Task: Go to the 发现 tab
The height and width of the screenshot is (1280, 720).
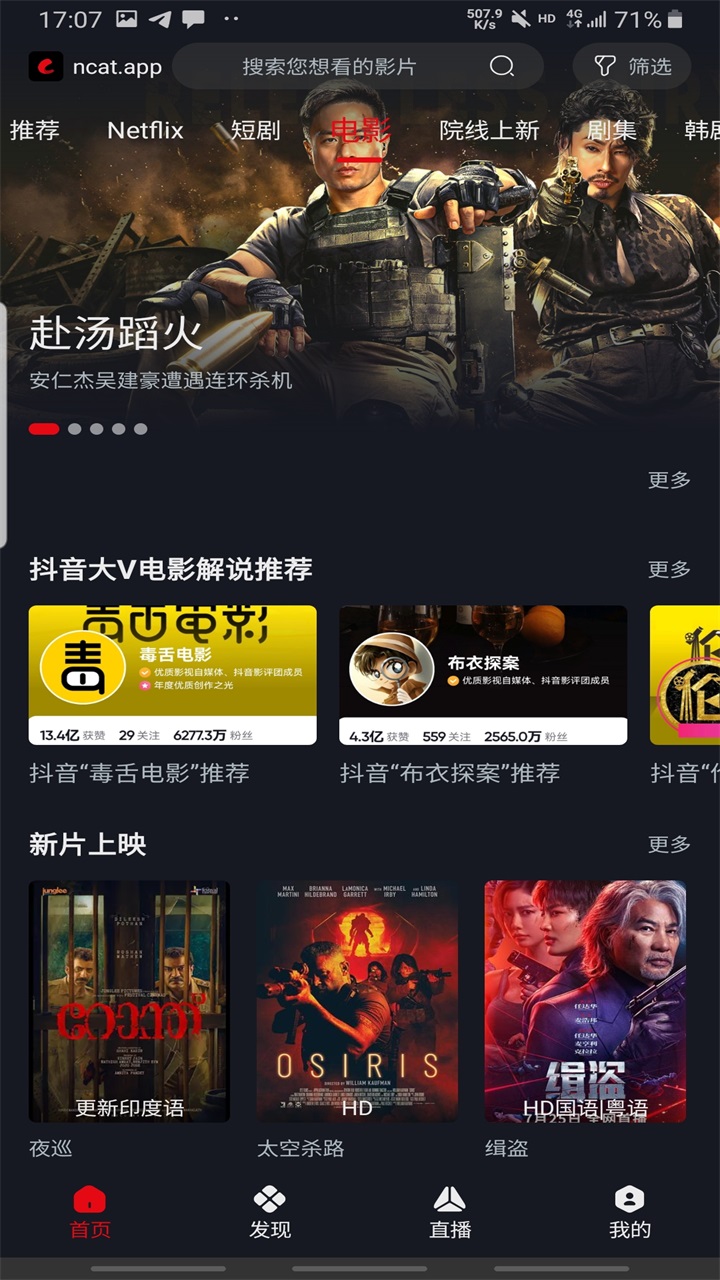Action: [x=270, y=1212]
